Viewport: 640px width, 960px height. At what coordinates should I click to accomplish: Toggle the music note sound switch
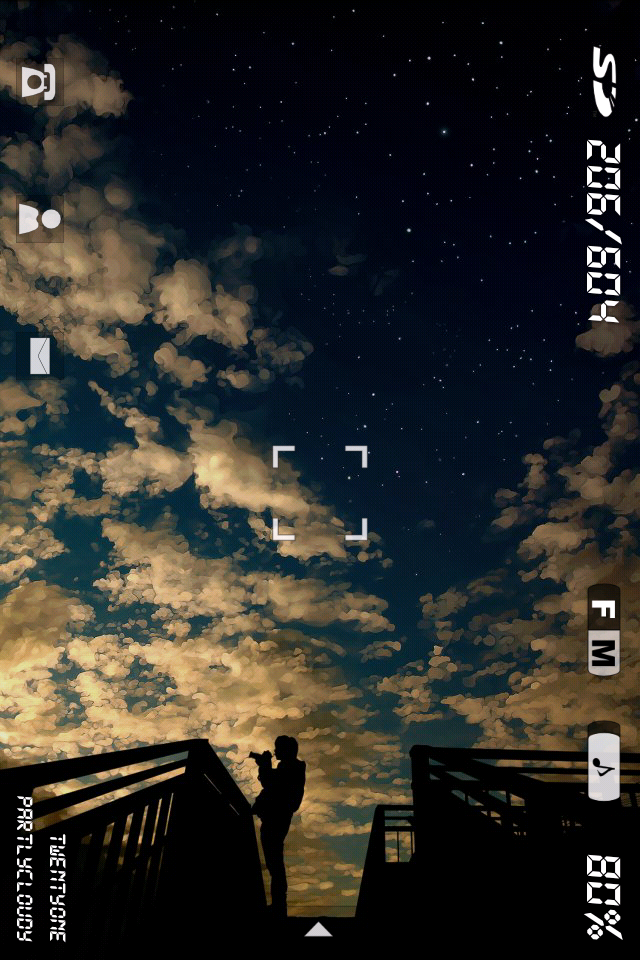pyautogui.click(x=603, y=762)
